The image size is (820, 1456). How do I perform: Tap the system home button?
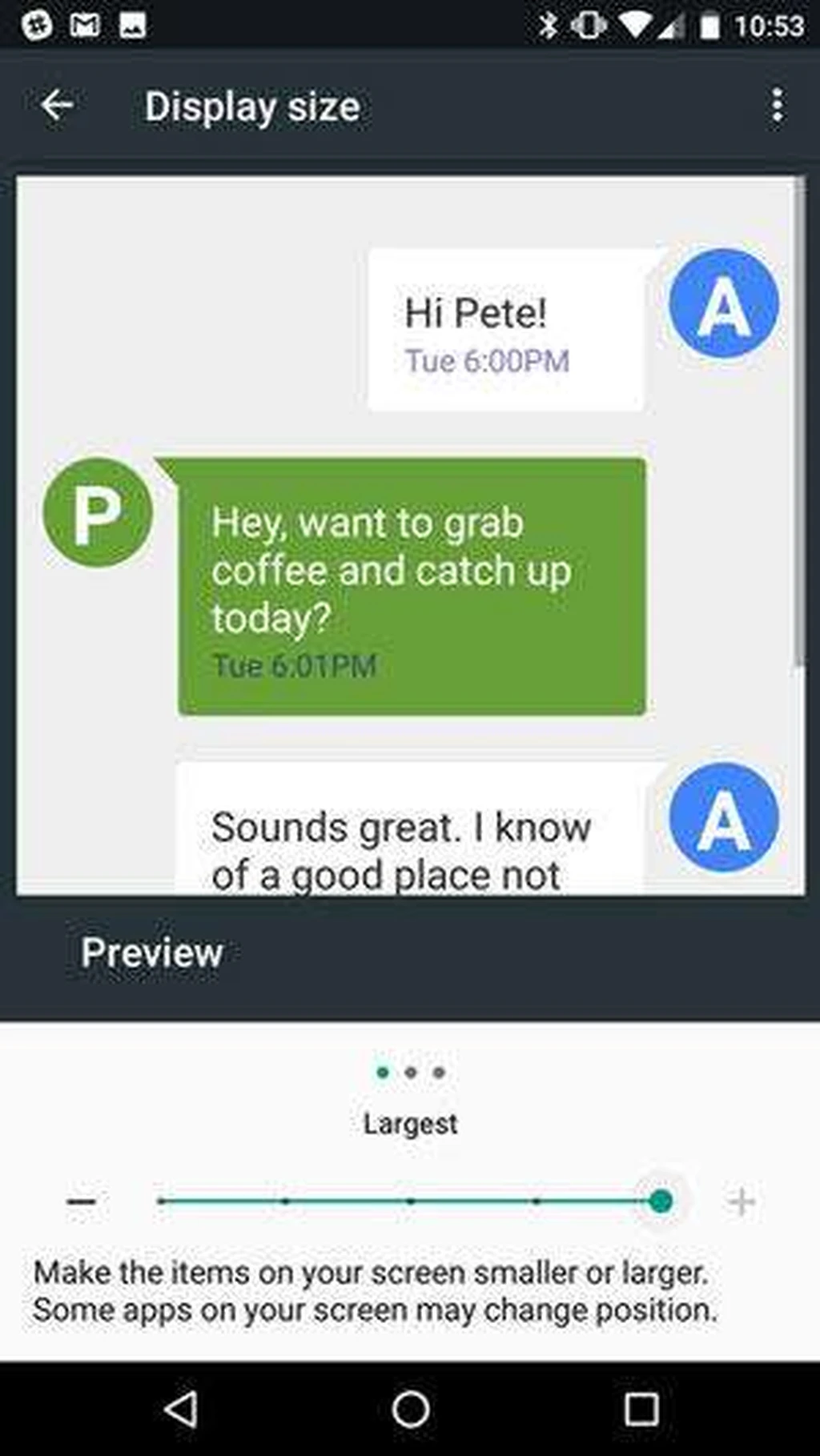pos(410,1409)
